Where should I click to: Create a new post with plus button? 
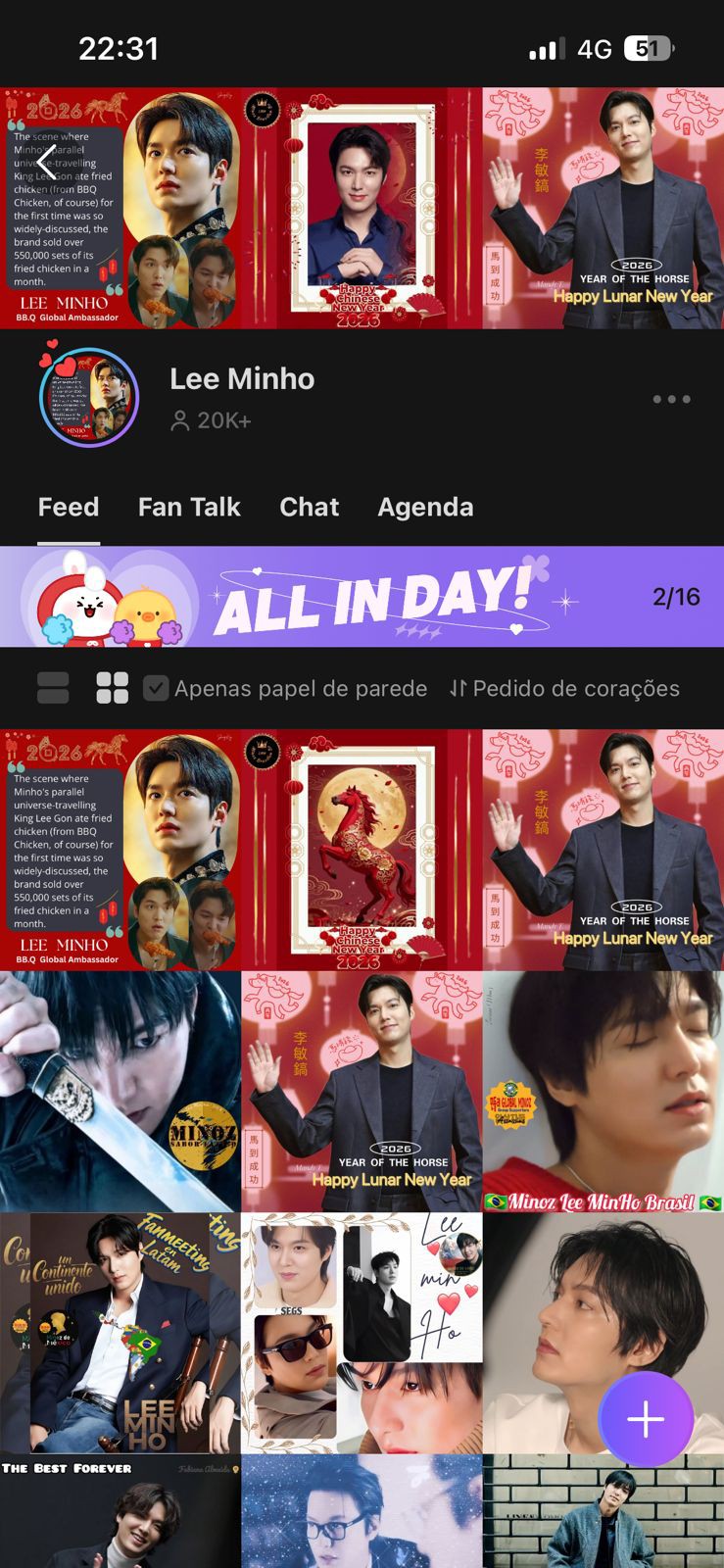(x=646, y=1419)
